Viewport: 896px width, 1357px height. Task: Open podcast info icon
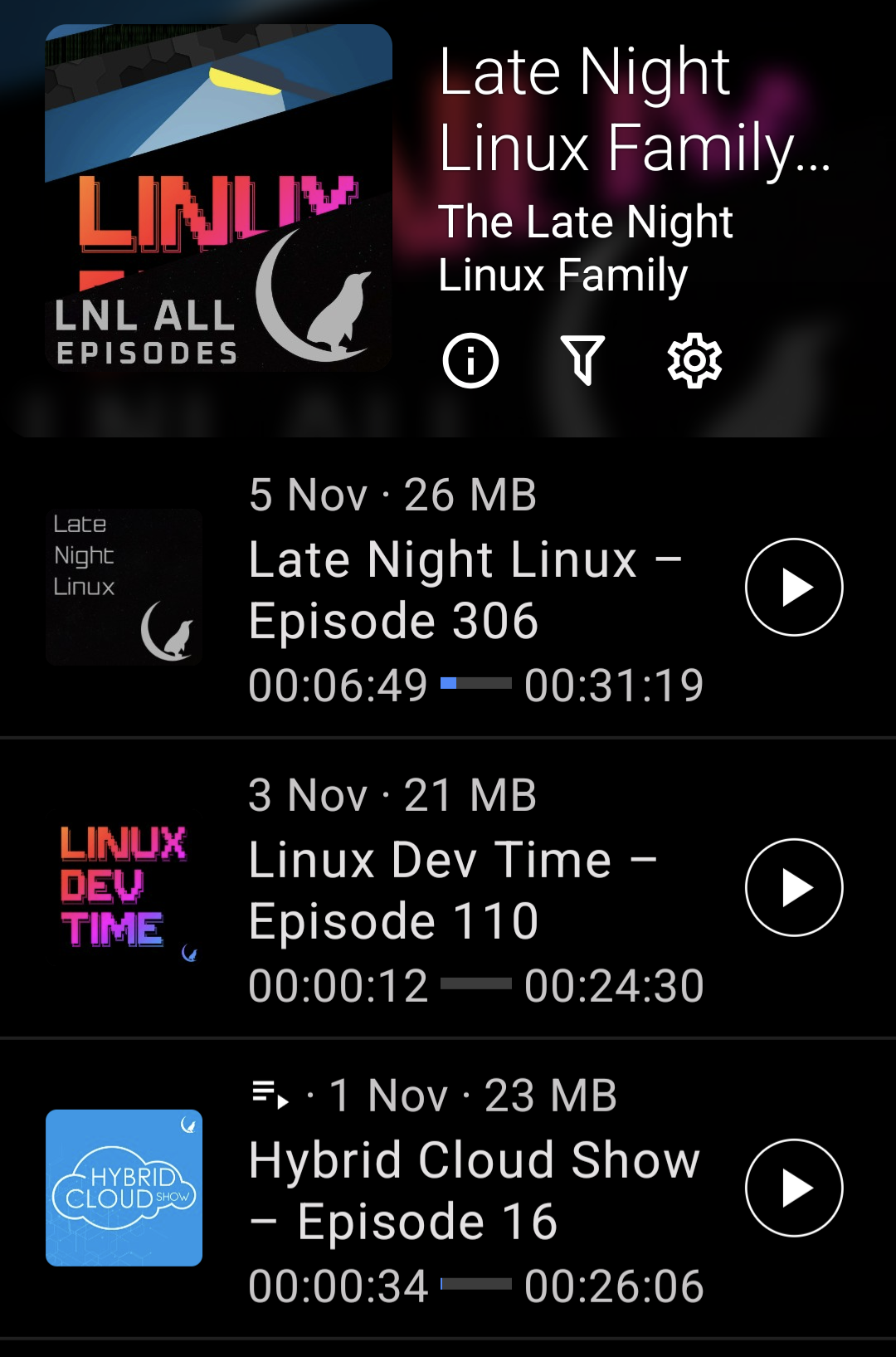coord(470,360)
